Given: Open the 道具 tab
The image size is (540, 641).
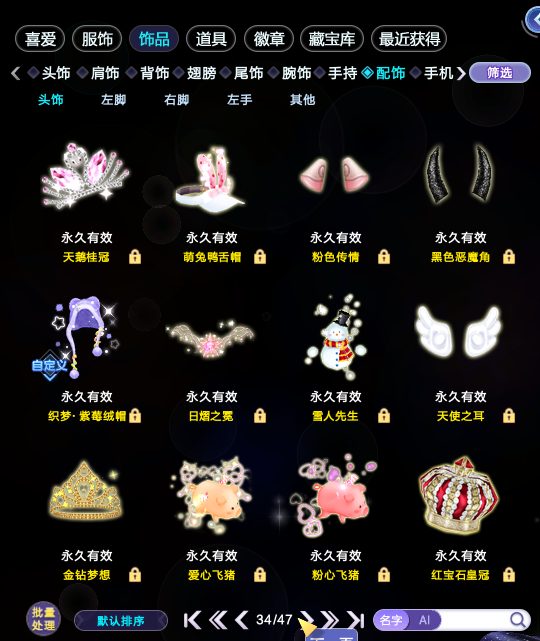Looking at the screenshot, I should click(x=211, y=39).
